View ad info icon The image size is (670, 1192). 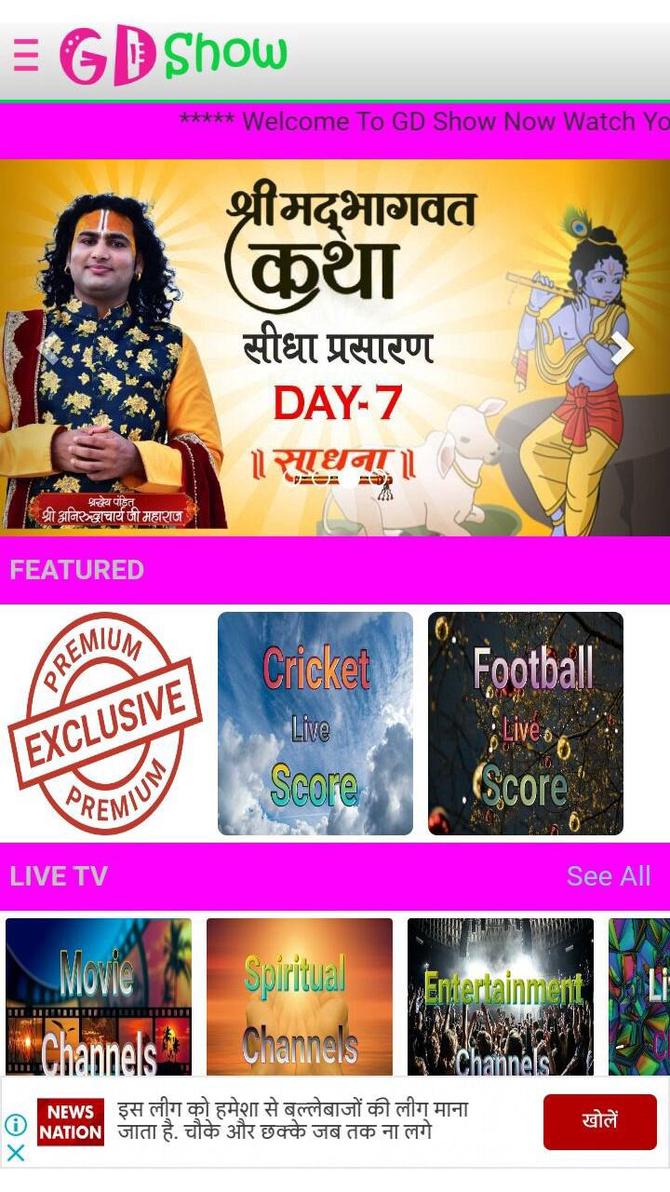(x=15, y=1124)
